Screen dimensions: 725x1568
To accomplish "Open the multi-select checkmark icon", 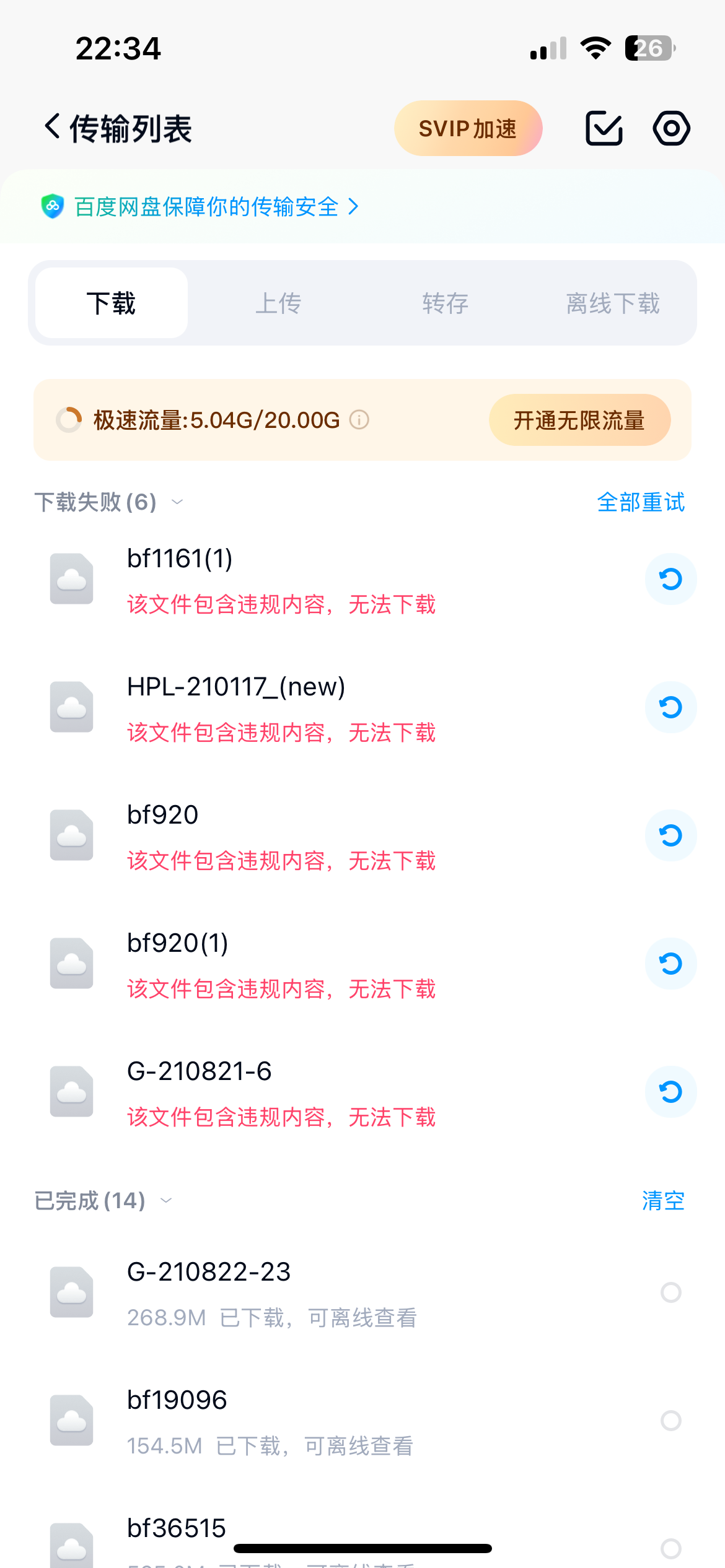I will [604, 128].
